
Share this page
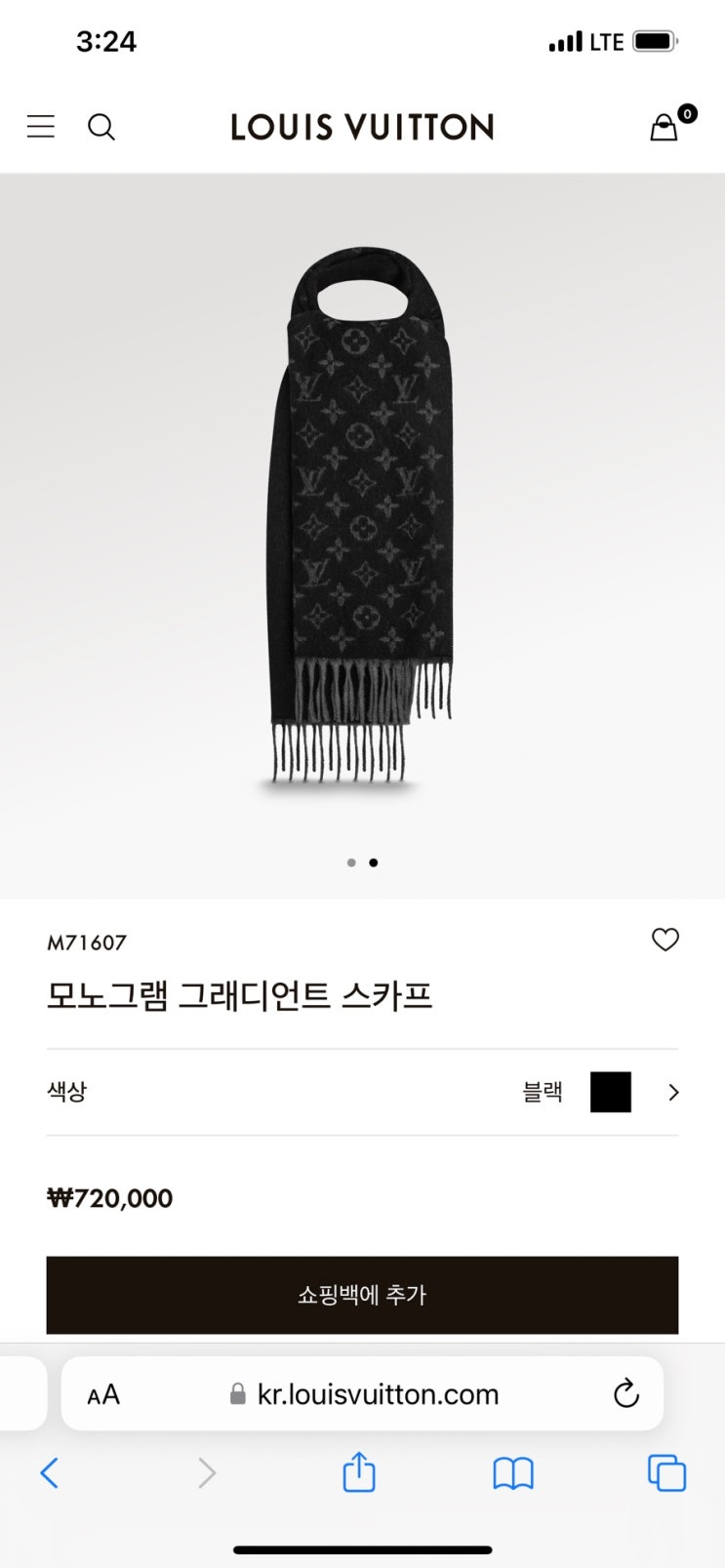(x=359, y=1472)
